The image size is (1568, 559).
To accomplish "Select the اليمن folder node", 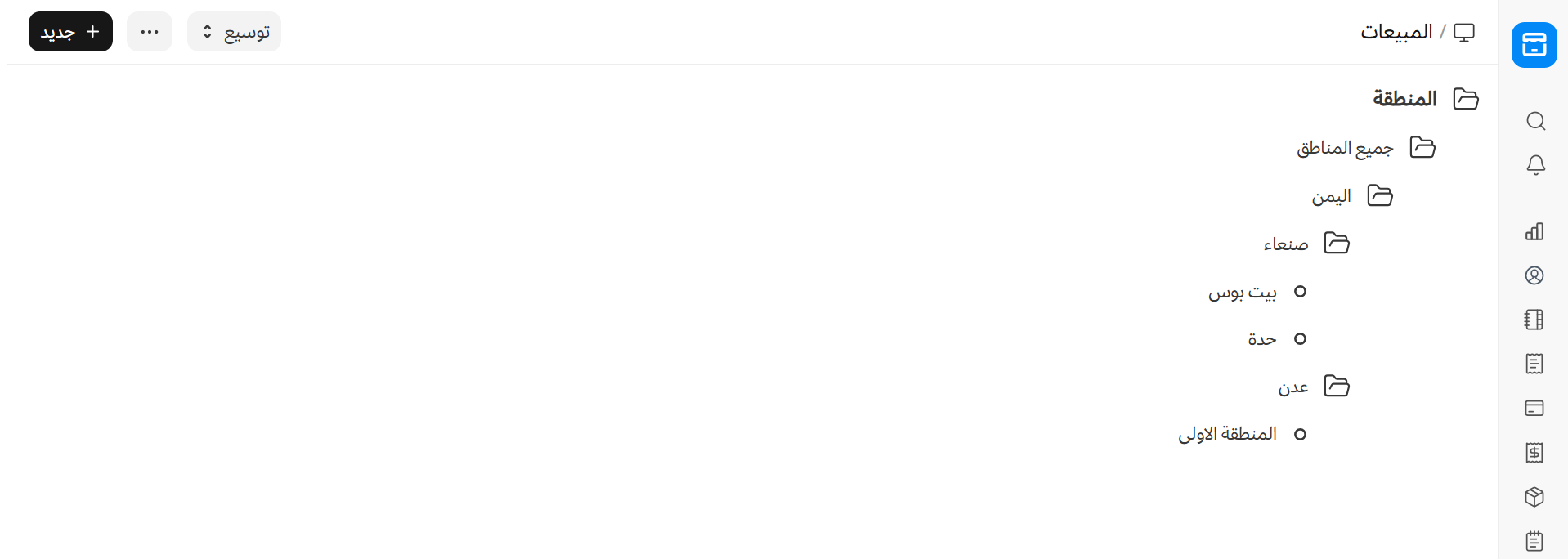I will (x=1332, y=196).
